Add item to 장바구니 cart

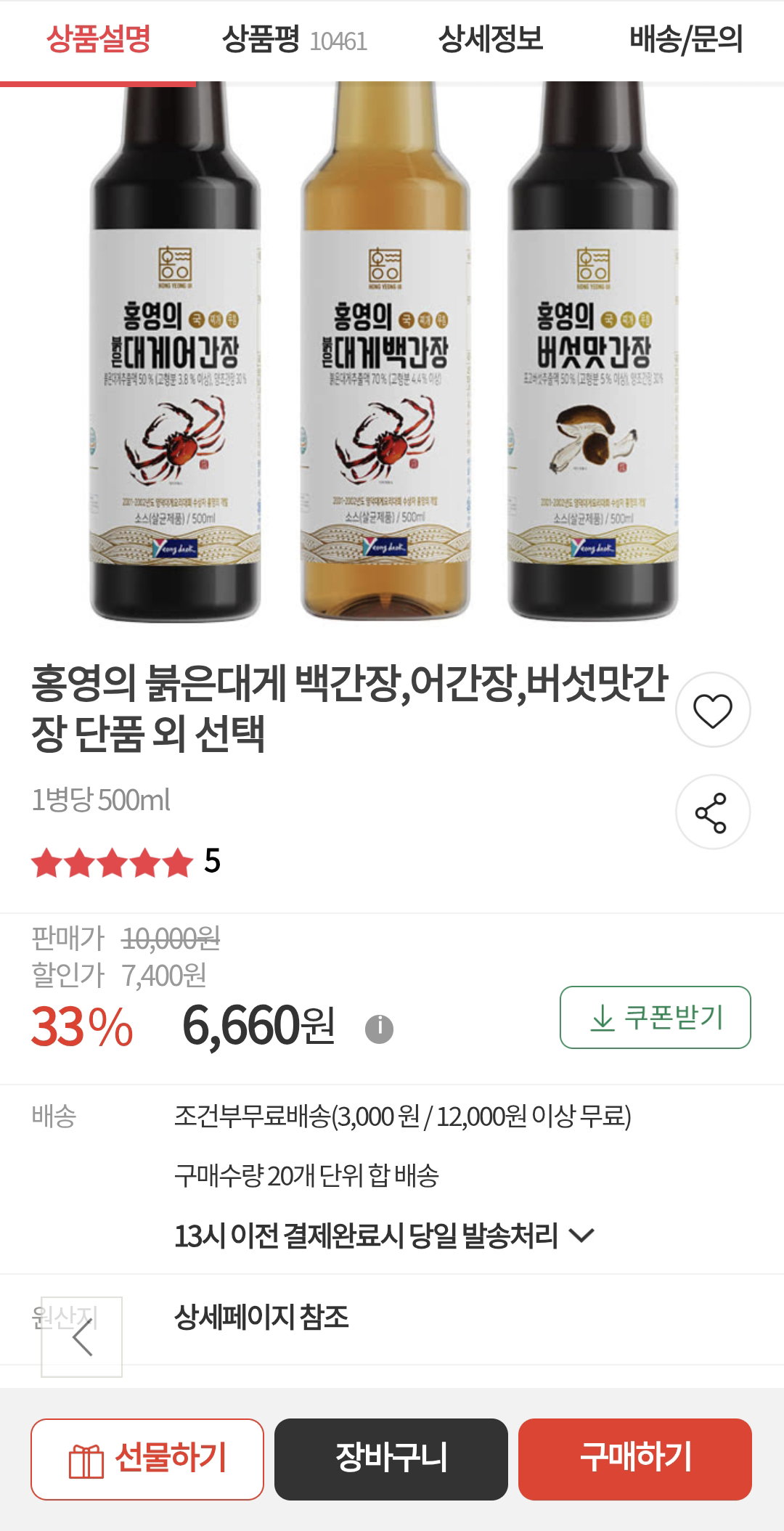click(x=391, y=1459)
